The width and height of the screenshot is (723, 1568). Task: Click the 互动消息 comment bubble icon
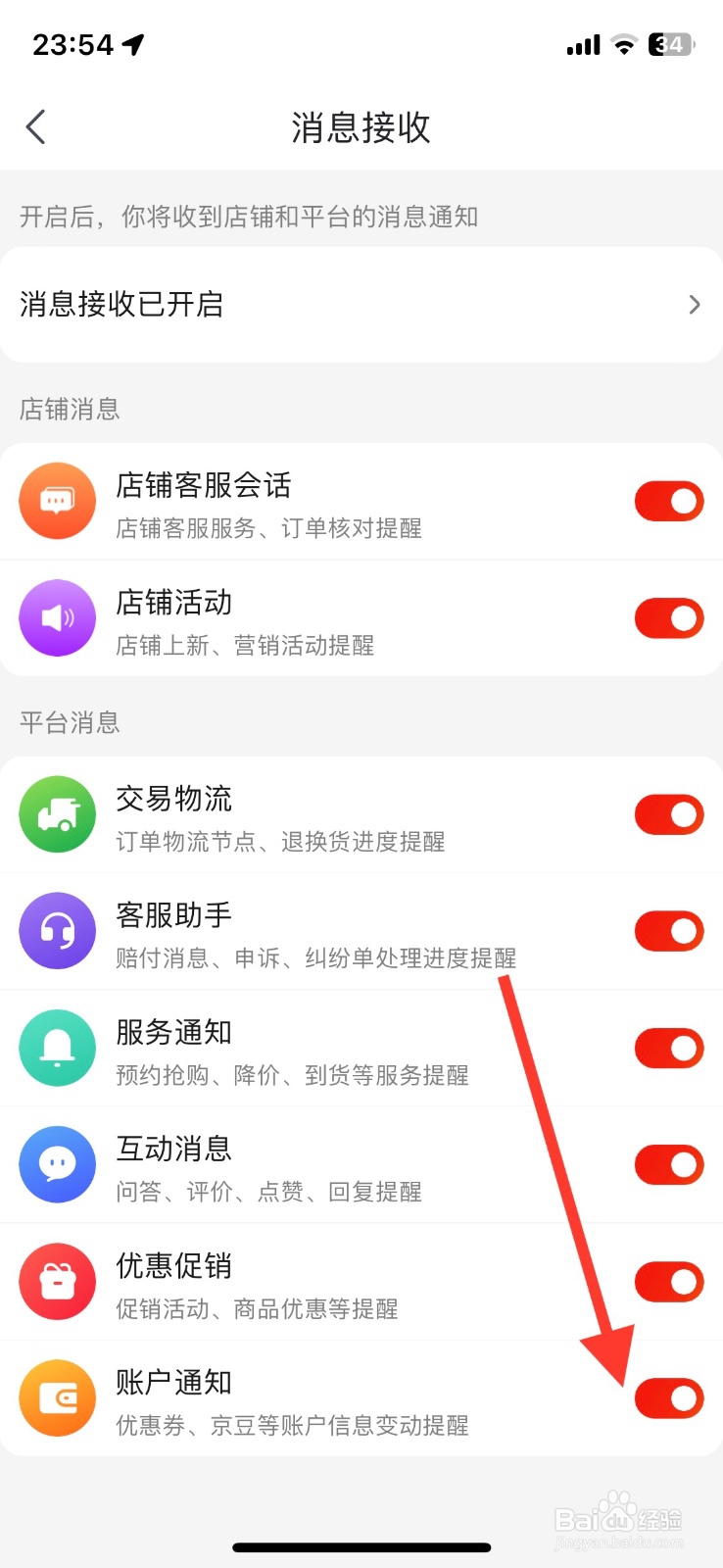[x=57, y=1164]
